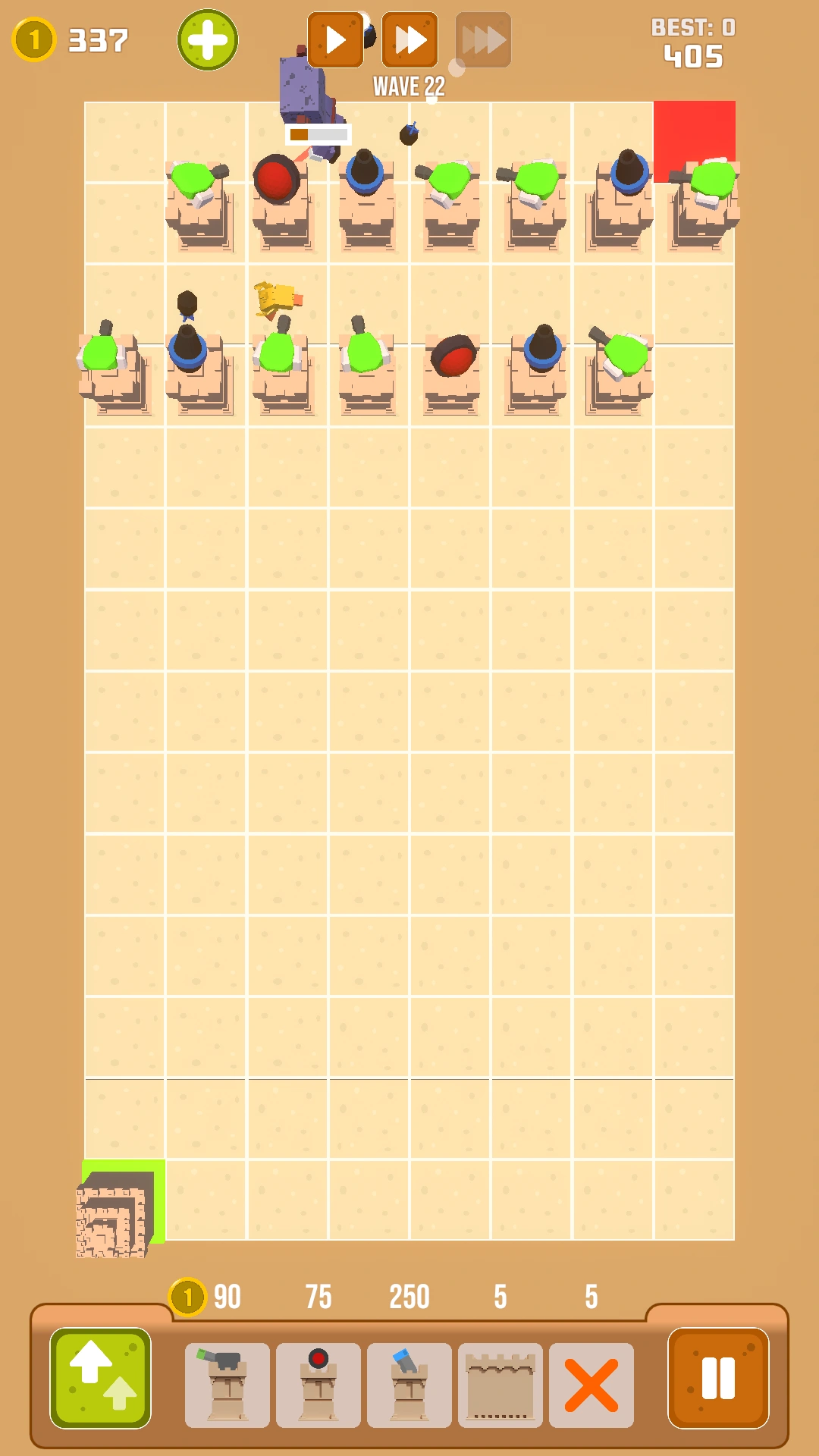Tap the green upgrade arrows button

coord(100,1378)
